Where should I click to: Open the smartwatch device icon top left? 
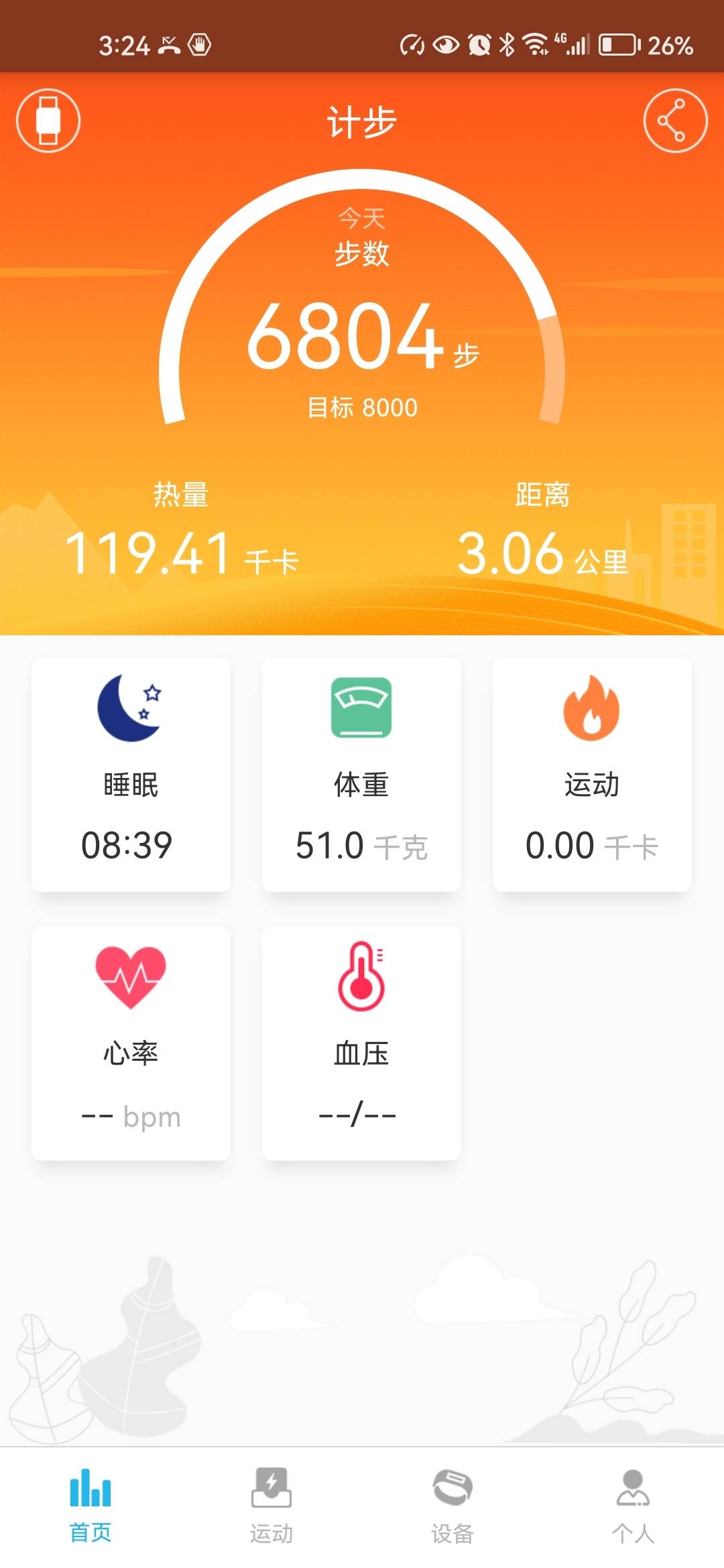pos(48,120)
